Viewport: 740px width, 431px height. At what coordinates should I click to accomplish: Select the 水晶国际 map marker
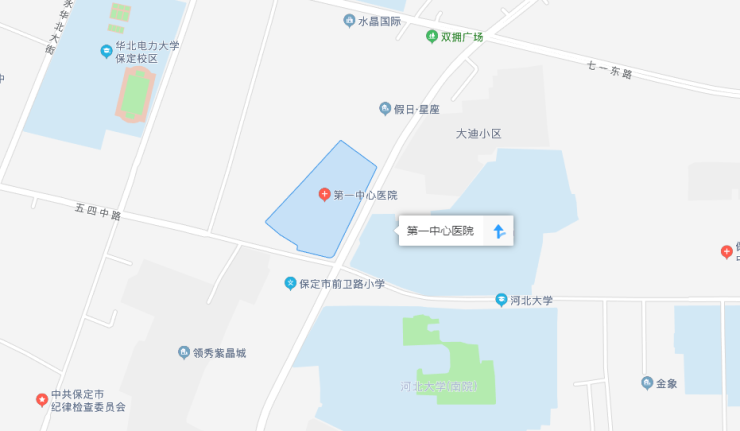tap(348, 21)
